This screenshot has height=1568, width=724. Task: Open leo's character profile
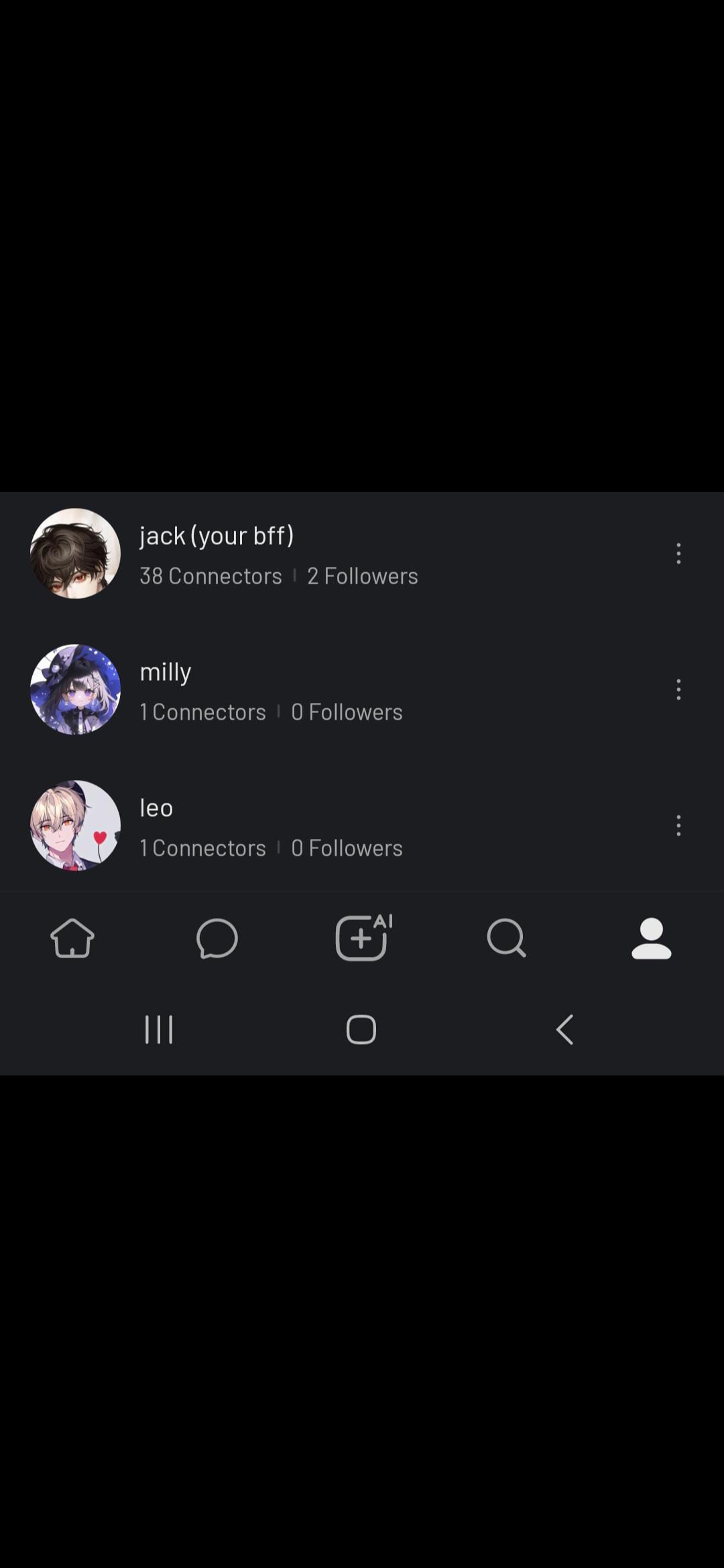click(x=156, y=808)
